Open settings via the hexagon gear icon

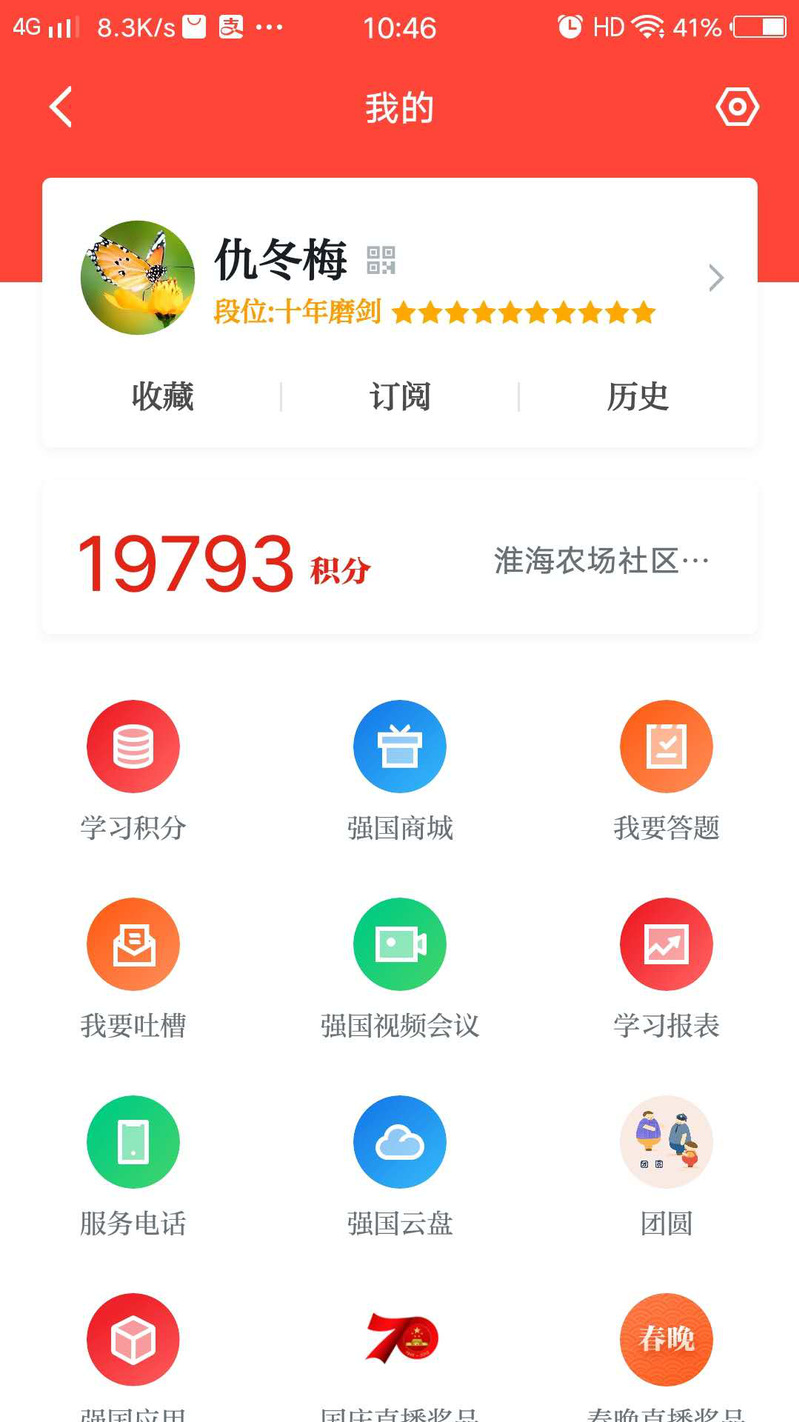coord(737,107)
